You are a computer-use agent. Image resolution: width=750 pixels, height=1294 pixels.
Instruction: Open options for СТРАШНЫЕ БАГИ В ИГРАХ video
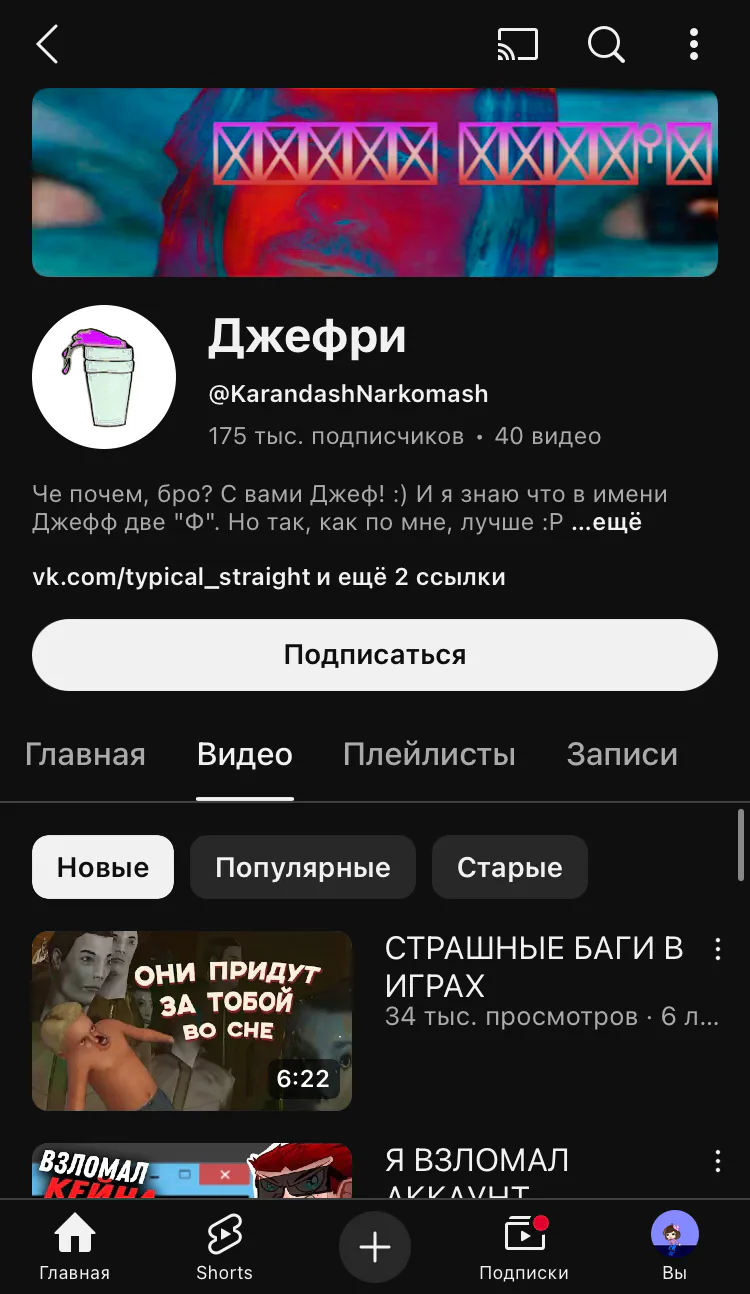(717, 949)
